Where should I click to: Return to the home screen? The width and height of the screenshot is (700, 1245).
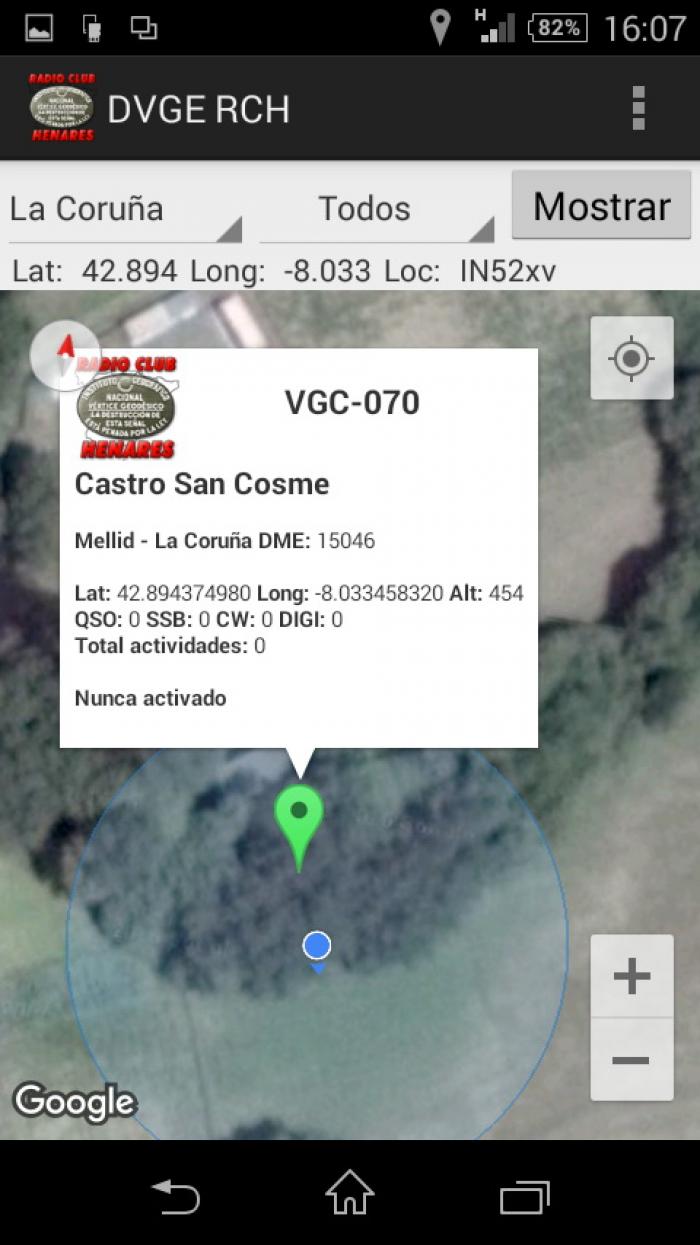[x=350, y=1195]
